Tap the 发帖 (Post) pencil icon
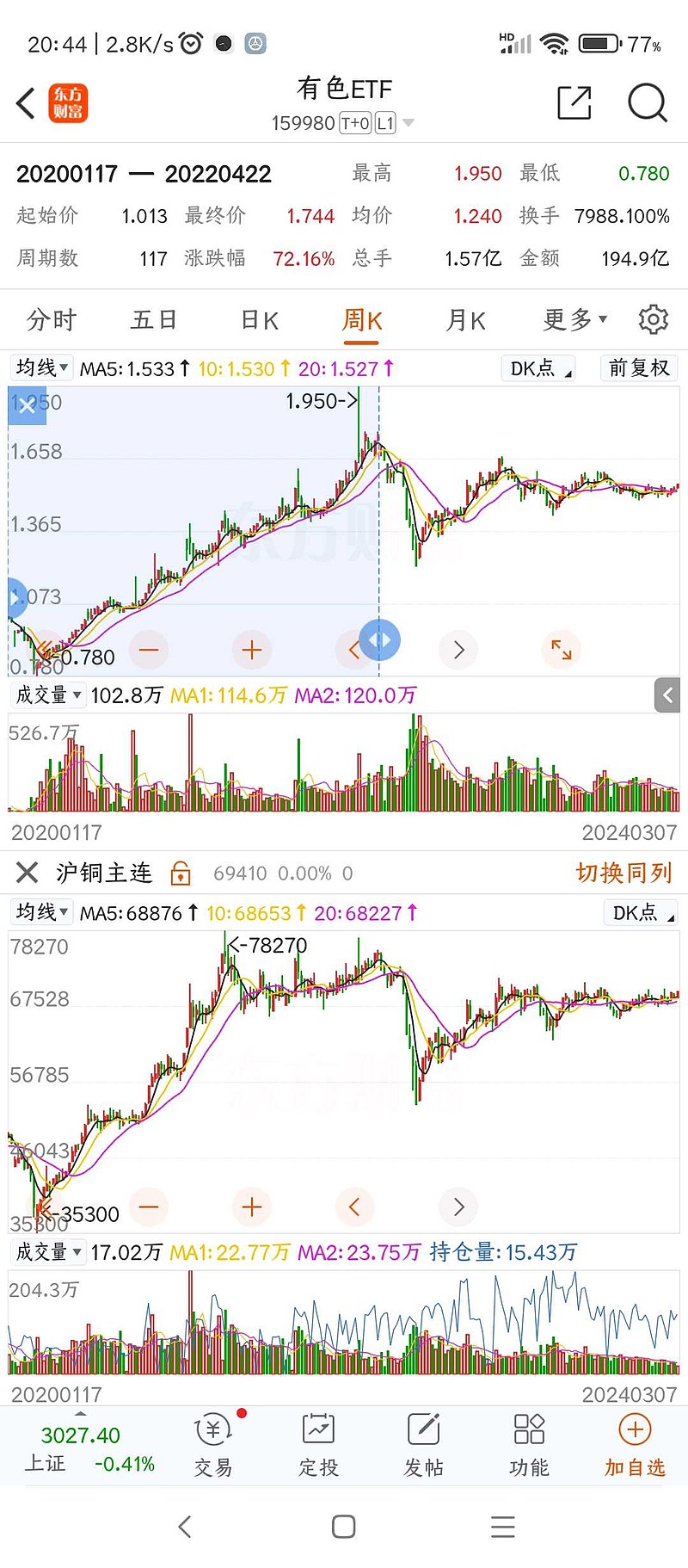This screenshot has width=688, height=1568. 423,1441
